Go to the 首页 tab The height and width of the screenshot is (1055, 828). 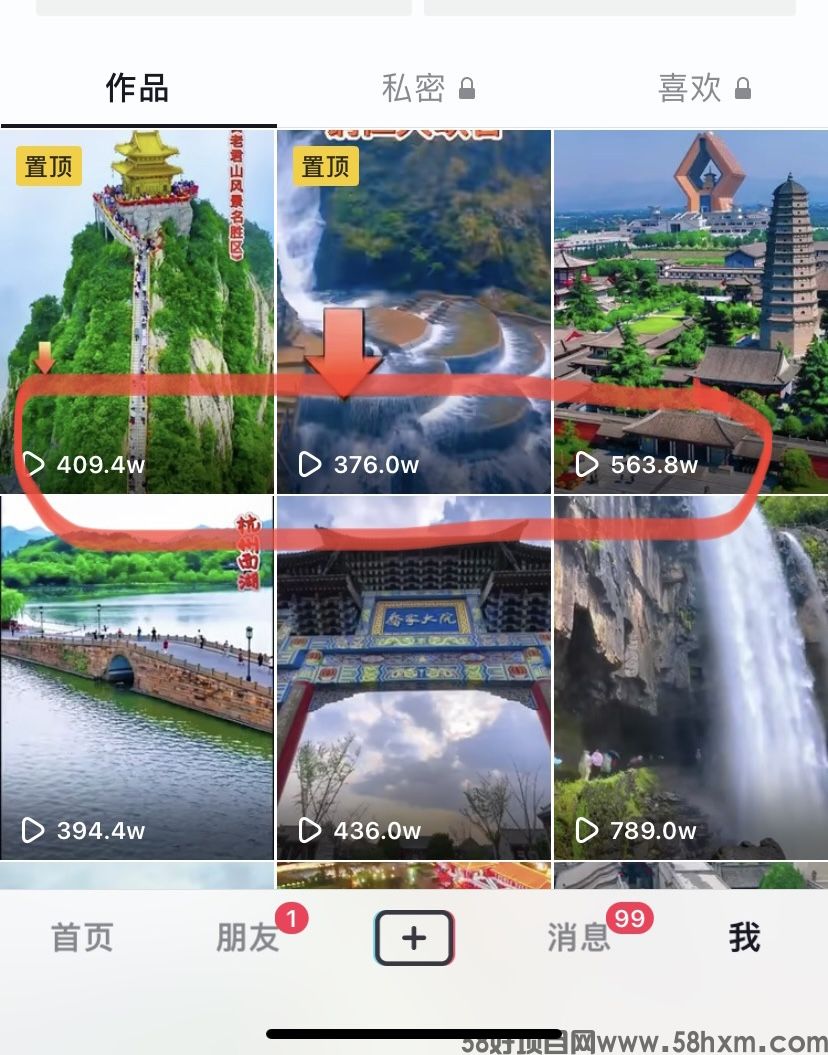(x=82, y=938)
